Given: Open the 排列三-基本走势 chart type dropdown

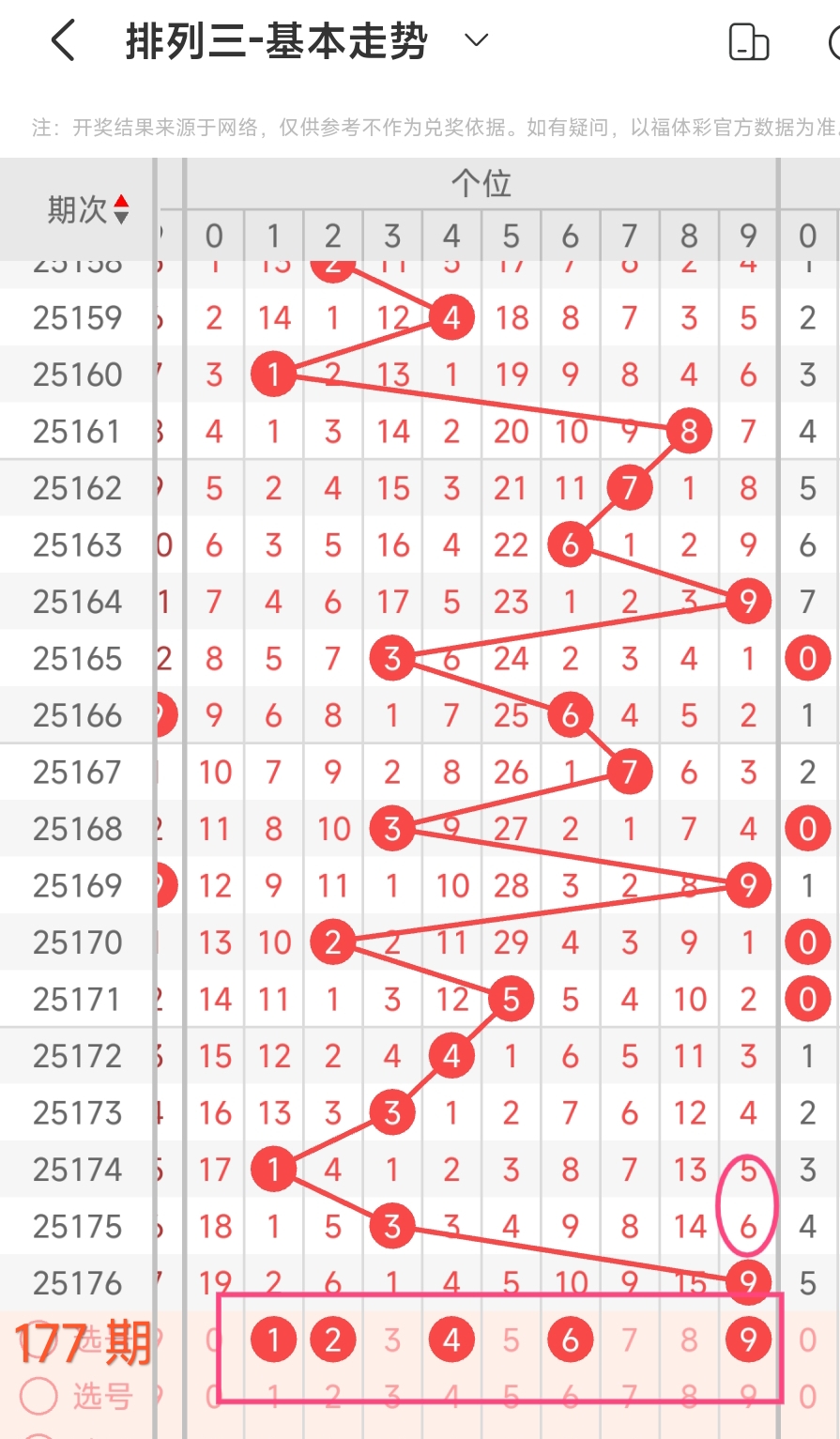Looking at the screenshot, I should coord(477,40).
